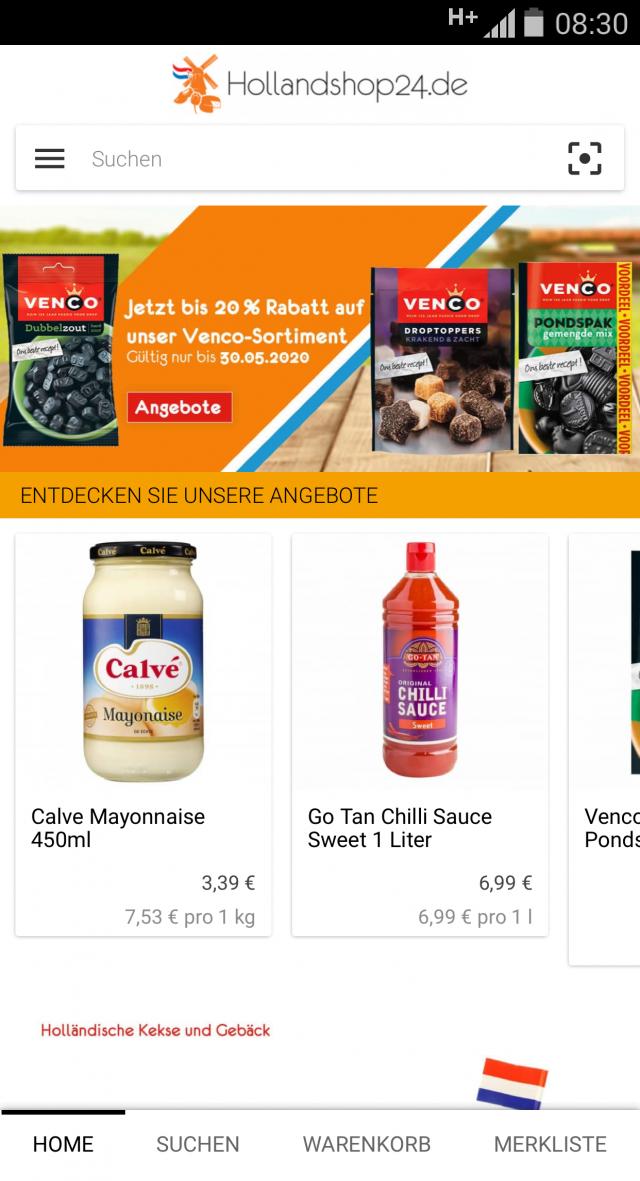The width and height of the screenshot is (640, 1181).
Task: Switch to the Warenkorb tab
Action: point(367,1144)
